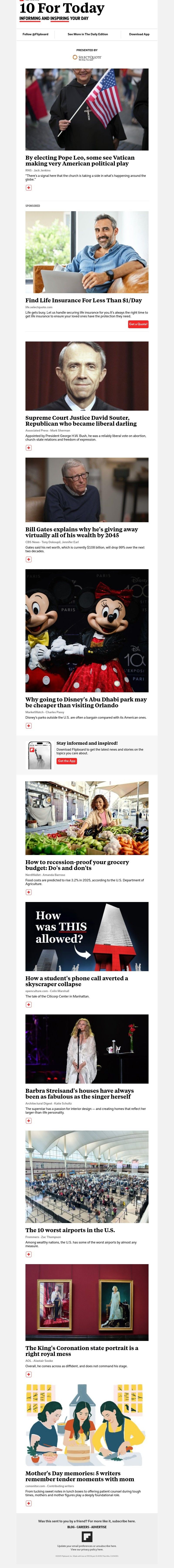Open the Bill Gates wealth article
This screenshot has width=174, height=1568.
tap(82, 532)
